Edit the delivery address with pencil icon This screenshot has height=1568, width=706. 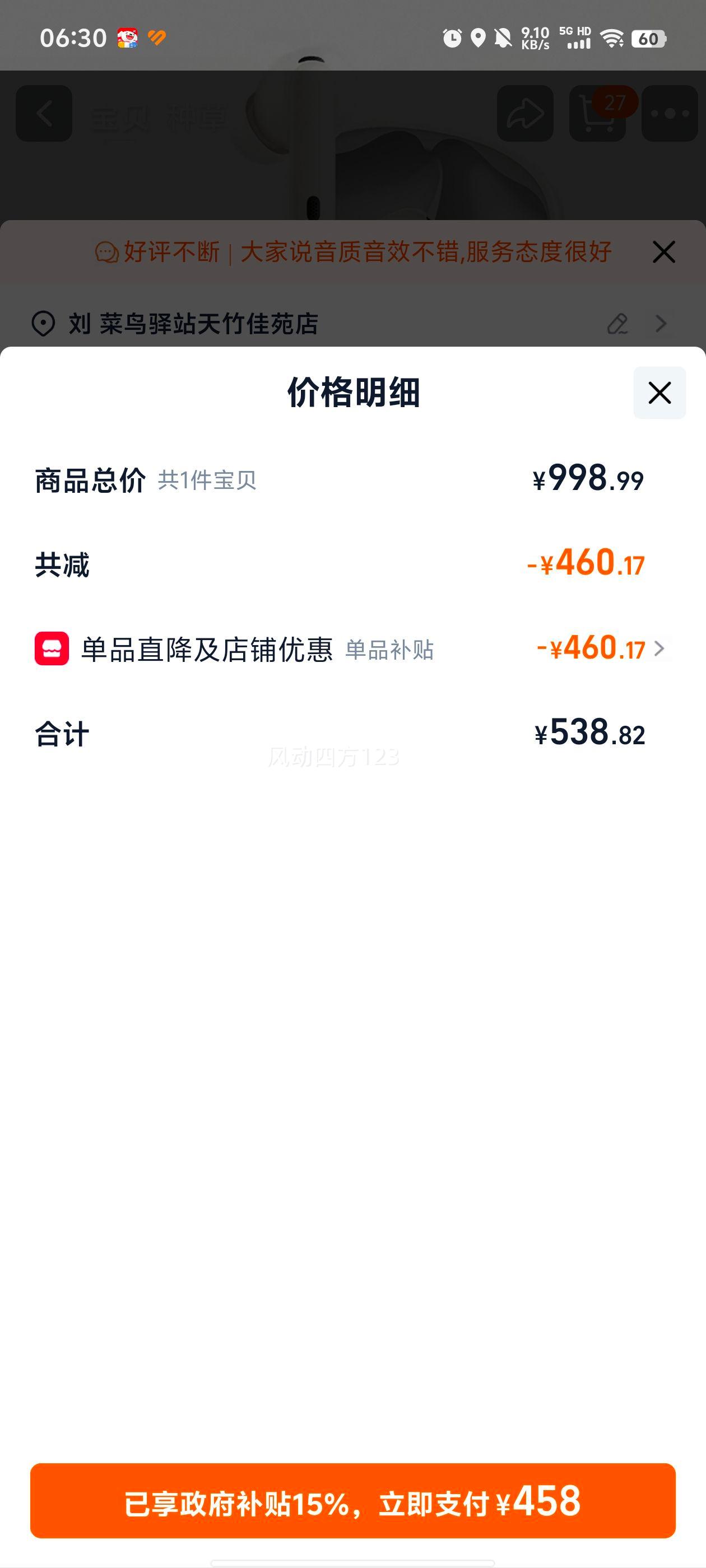click(617, 324)
